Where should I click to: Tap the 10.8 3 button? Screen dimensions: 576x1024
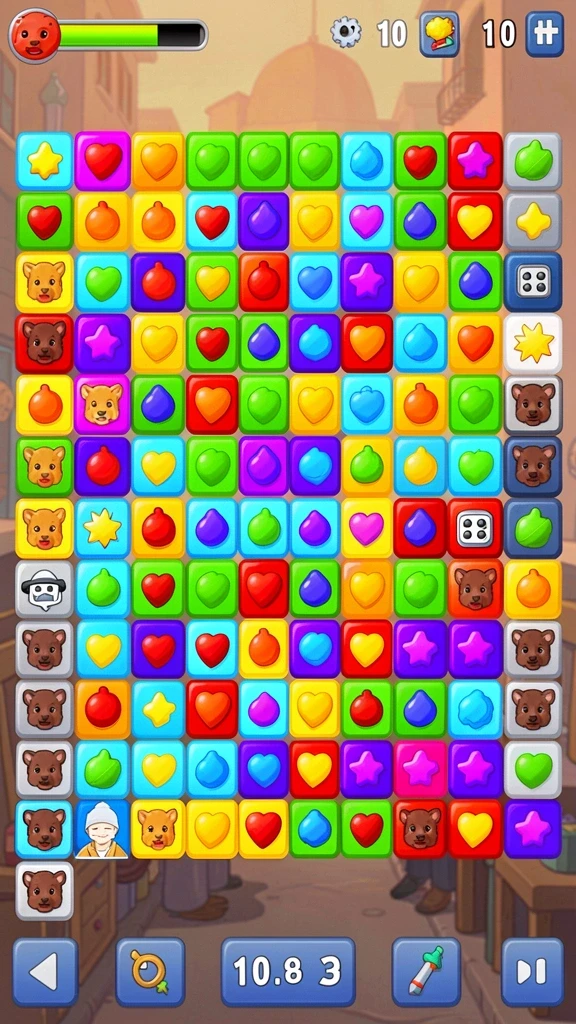click(x=288, y=972)
